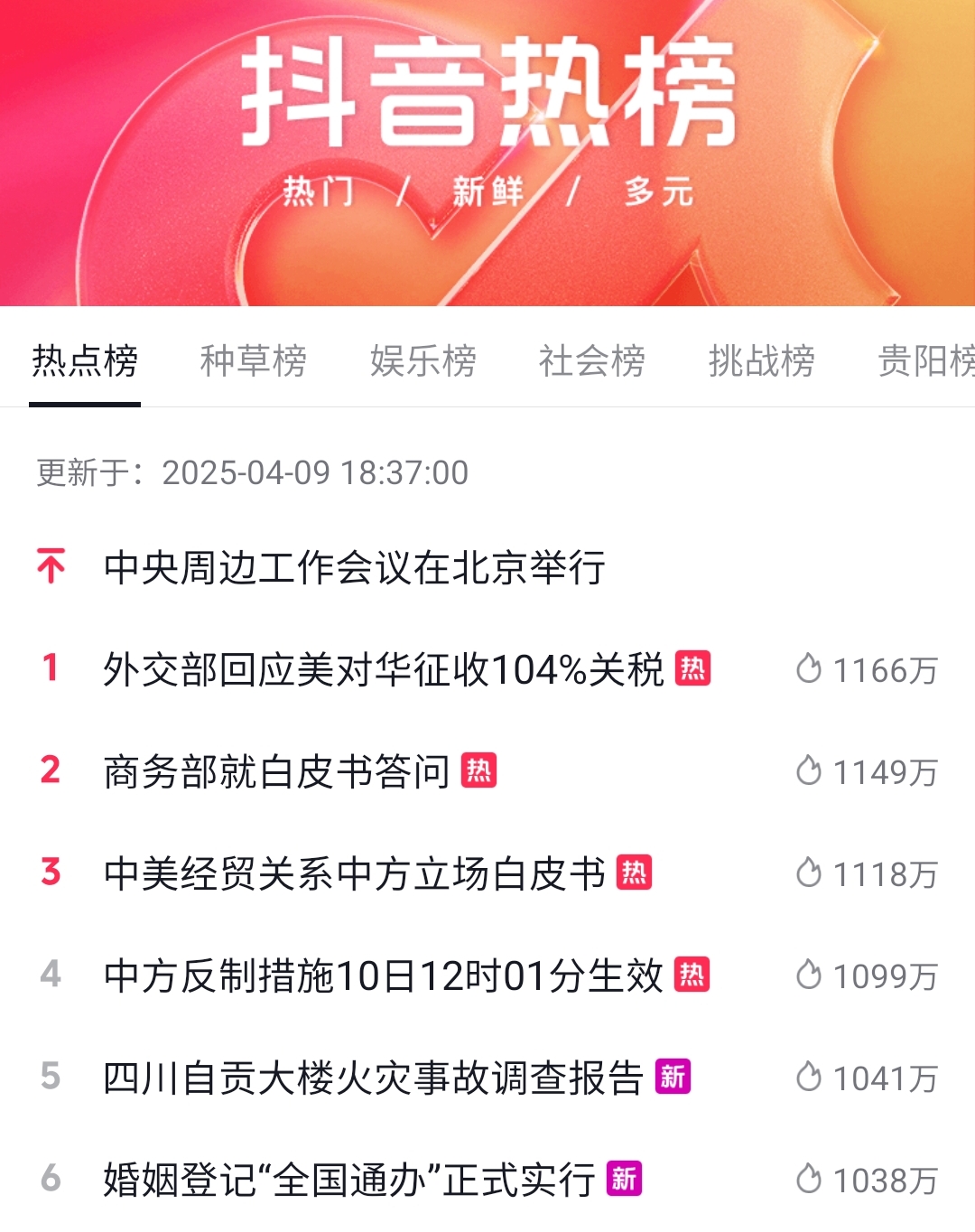The image size is (975, 1232).
Task: Open topic 外交部回应美对华征收104%关税
Action: [x=384, y=670]
